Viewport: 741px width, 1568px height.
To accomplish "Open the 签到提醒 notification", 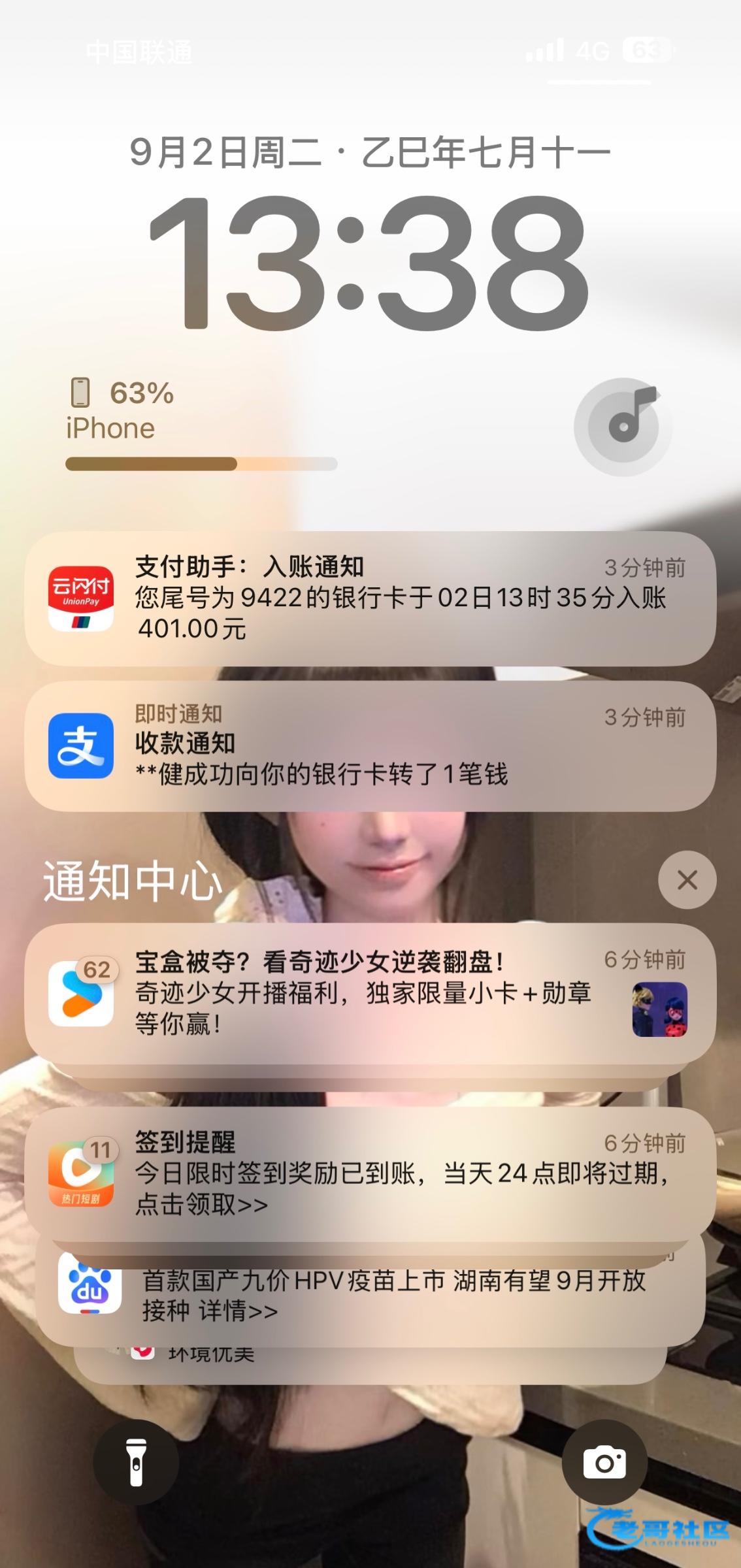I will pos(370,1175).
